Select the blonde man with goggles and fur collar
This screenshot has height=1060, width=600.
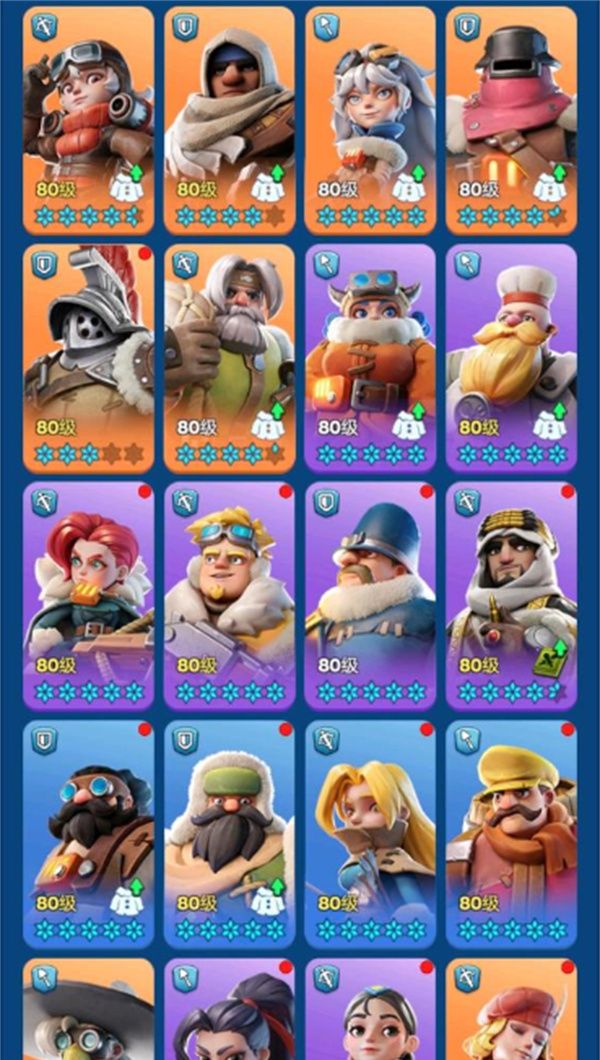pos(229,595)
